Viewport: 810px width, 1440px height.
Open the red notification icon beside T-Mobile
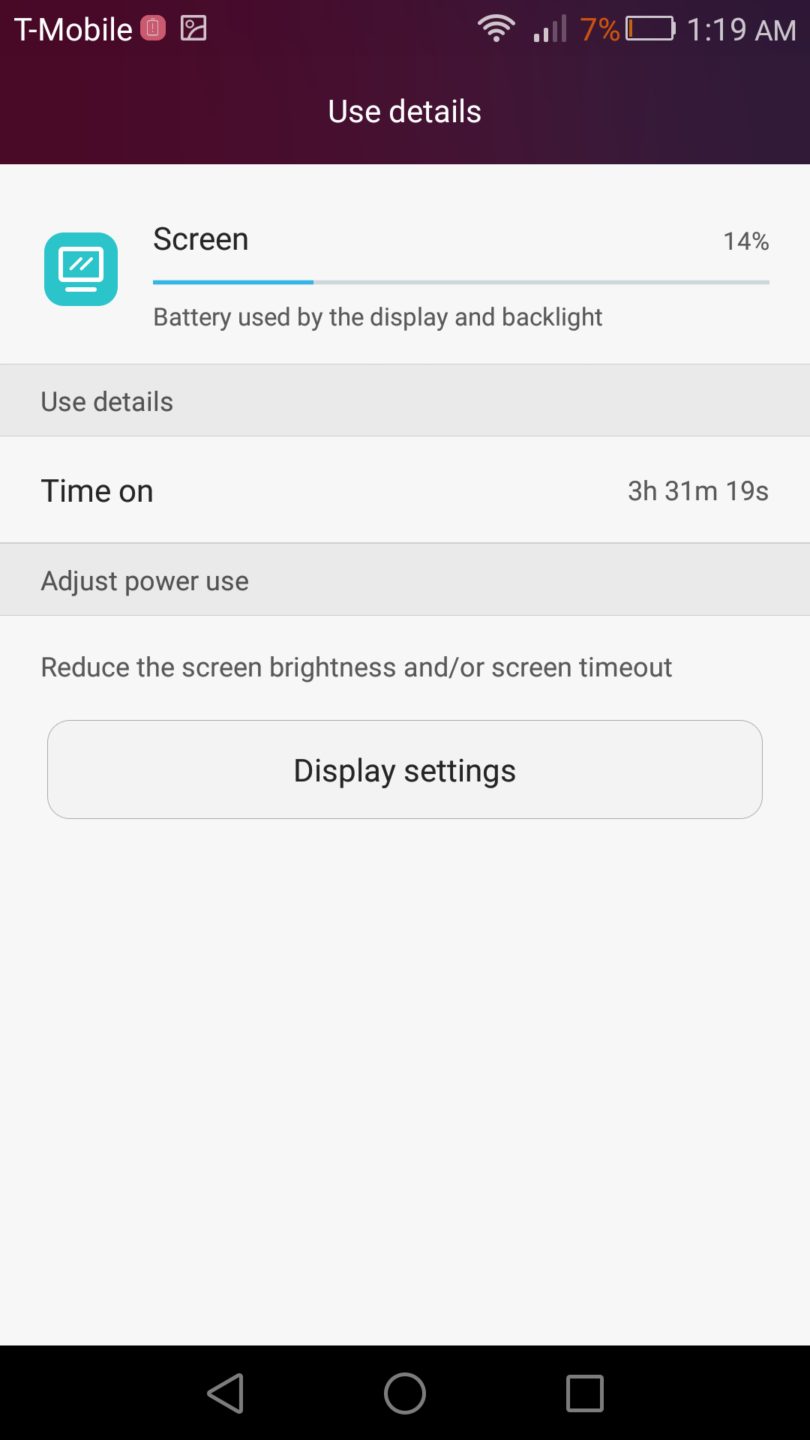point(151,28)
